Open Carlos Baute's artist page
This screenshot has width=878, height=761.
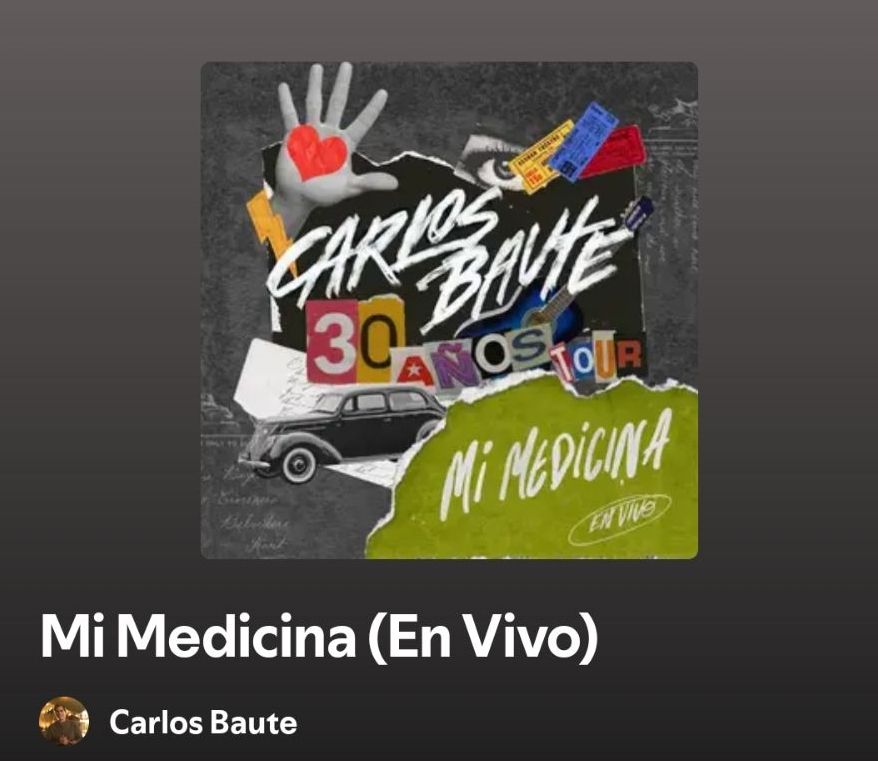pos(202,722)
